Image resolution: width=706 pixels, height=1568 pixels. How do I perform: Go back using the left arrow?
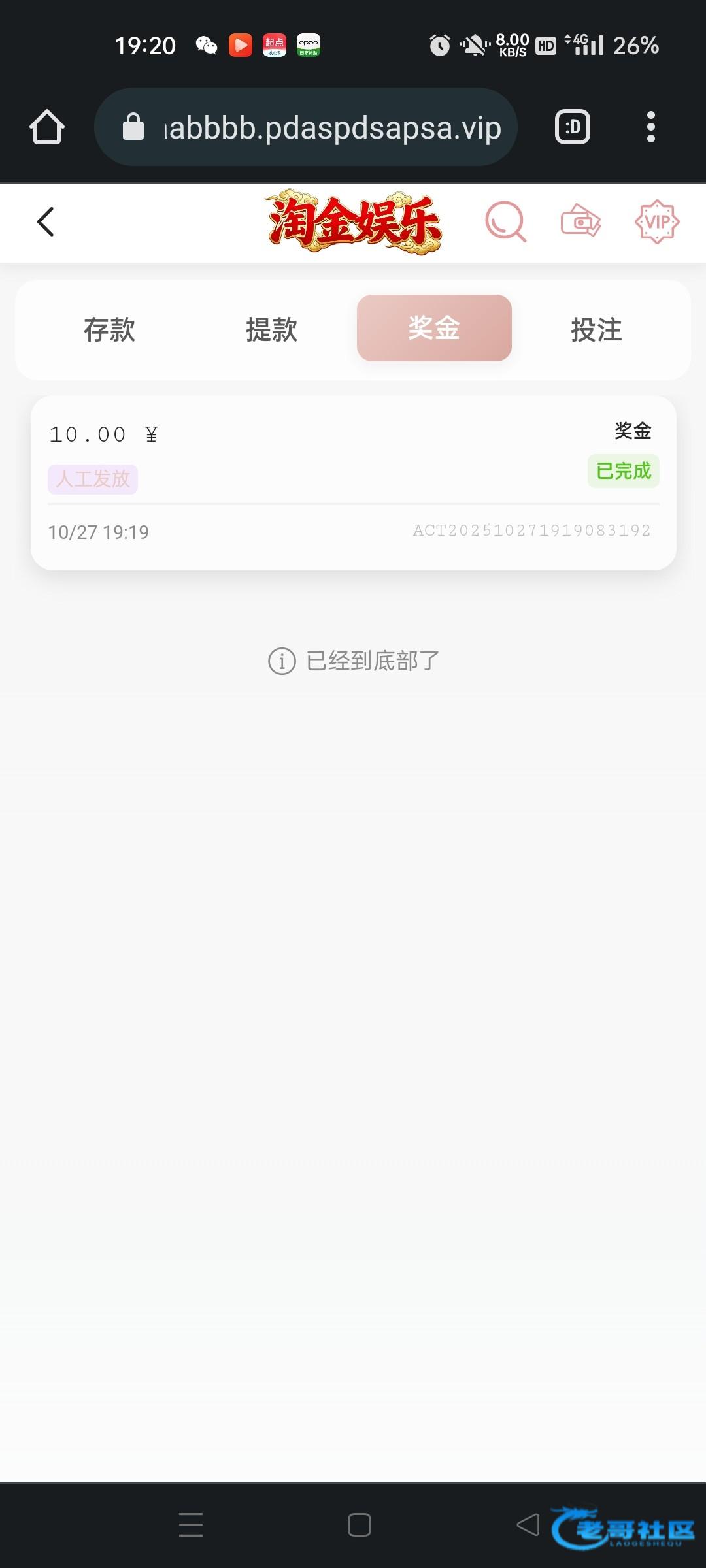tap(45, 222)
